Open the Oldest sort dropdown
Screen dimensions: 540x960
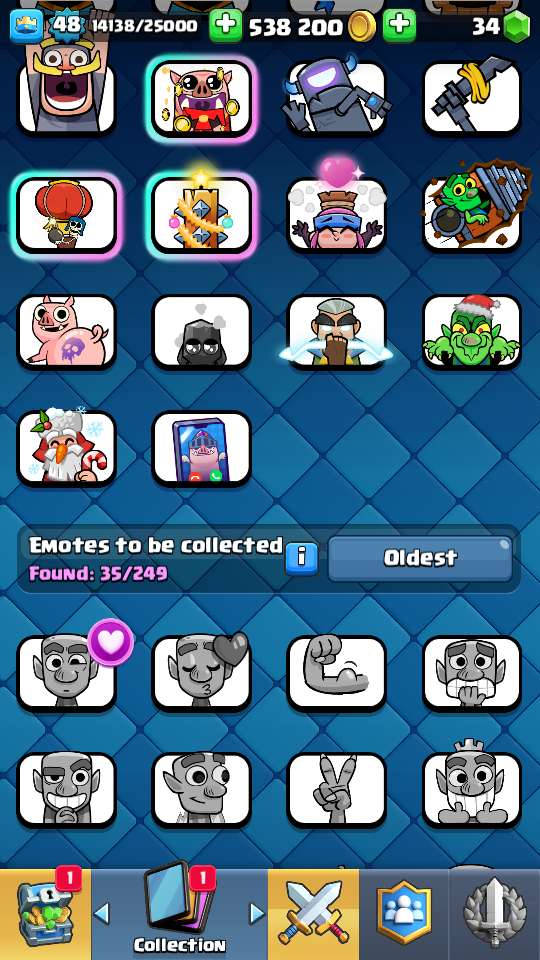coord(420,558)
